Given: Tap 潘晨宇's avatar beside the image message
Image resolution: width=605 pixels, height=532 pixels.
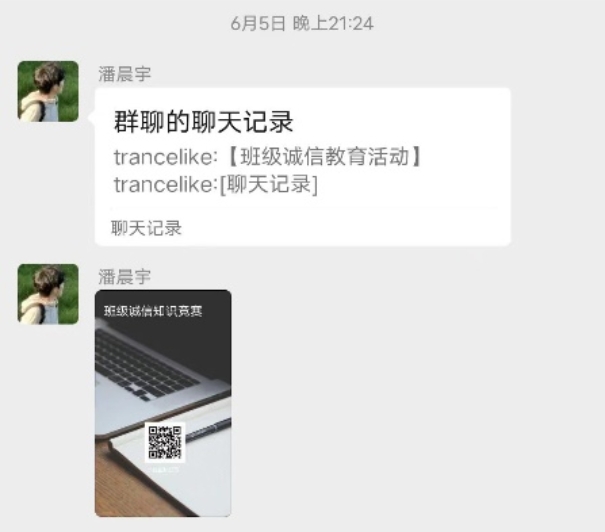Looking at the screenshot, I should (48, 294).
